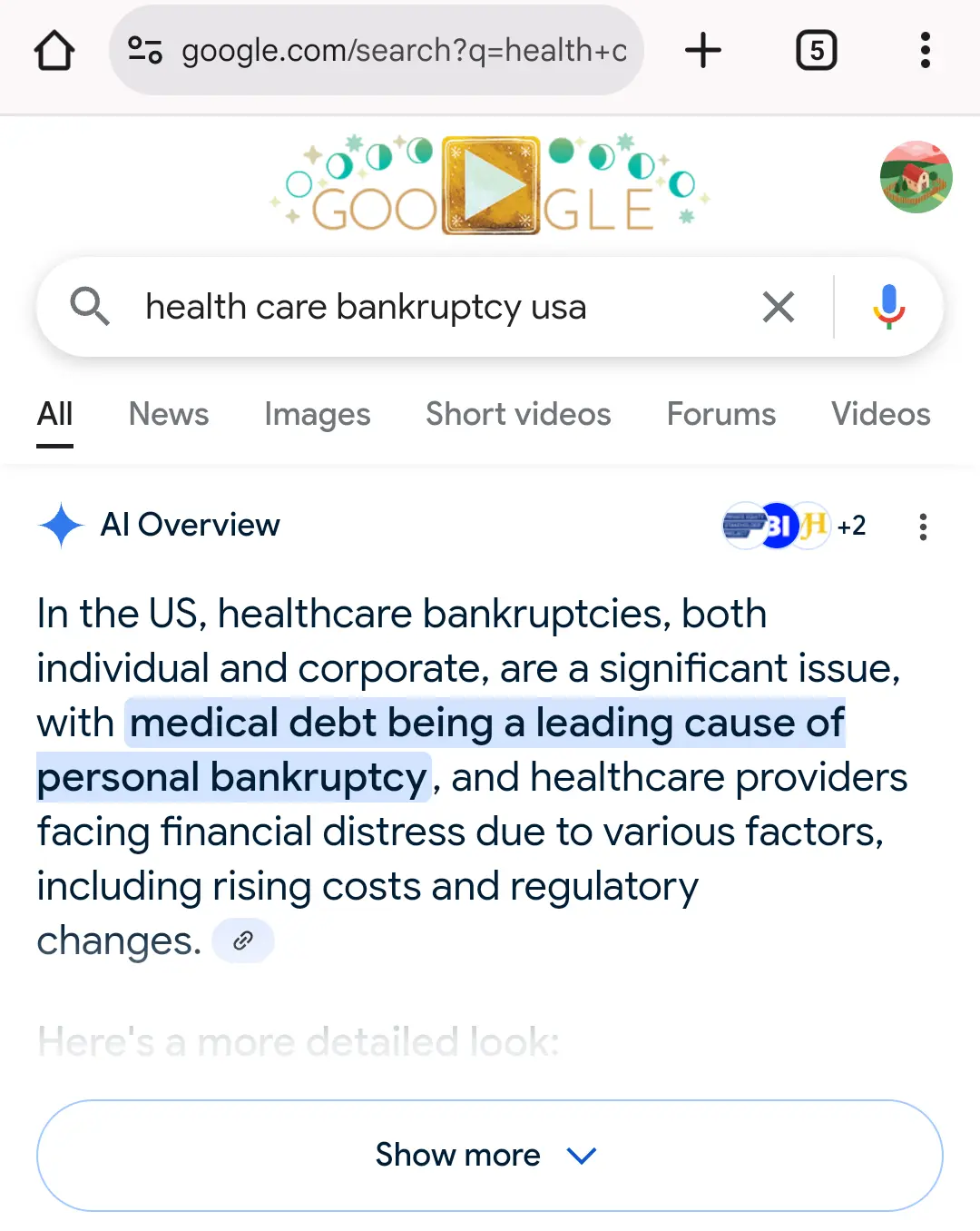Clear the search query text

coord(779,307)
